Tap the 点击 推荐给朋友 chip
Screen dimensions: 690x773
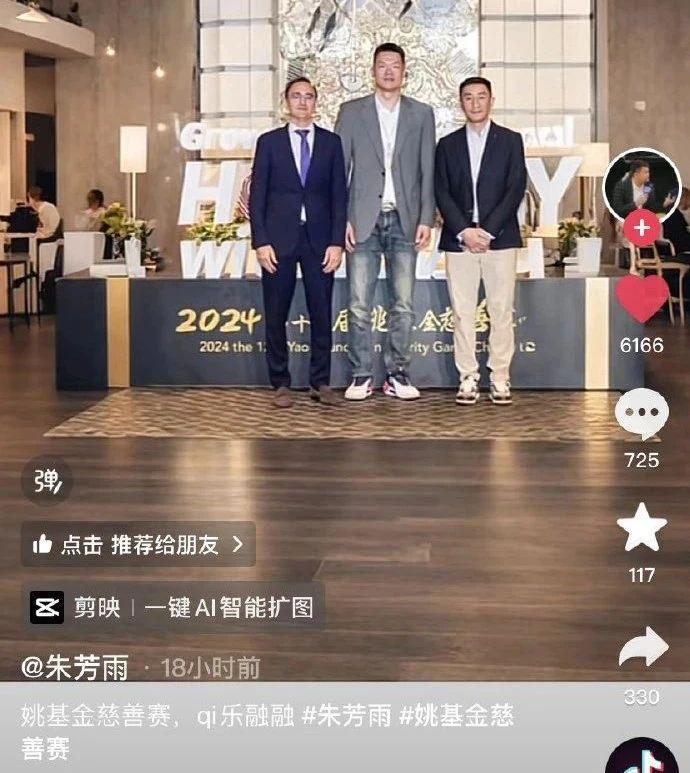138,544
